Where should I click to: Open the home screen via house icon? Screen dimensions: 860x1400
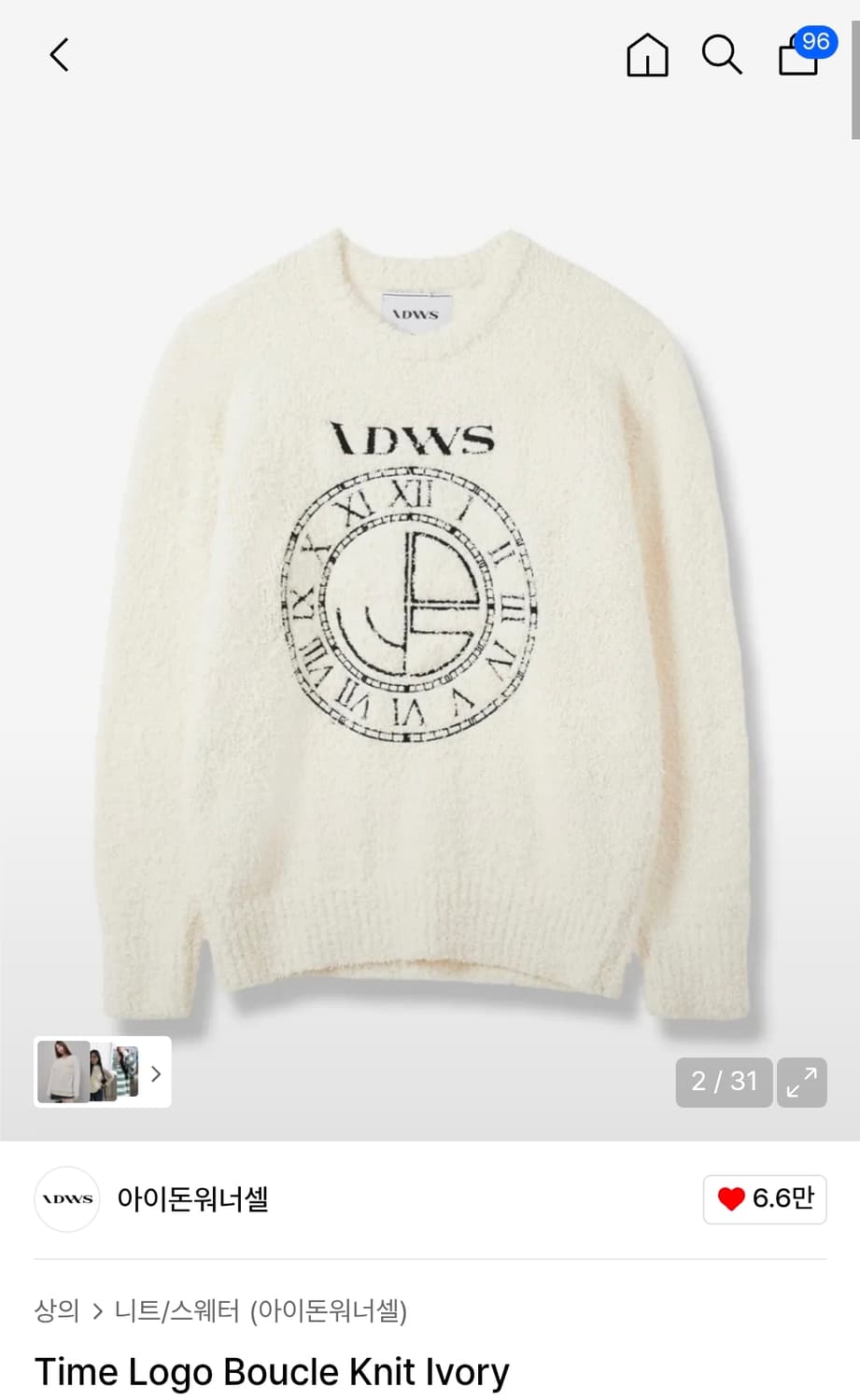coord(646,56)
